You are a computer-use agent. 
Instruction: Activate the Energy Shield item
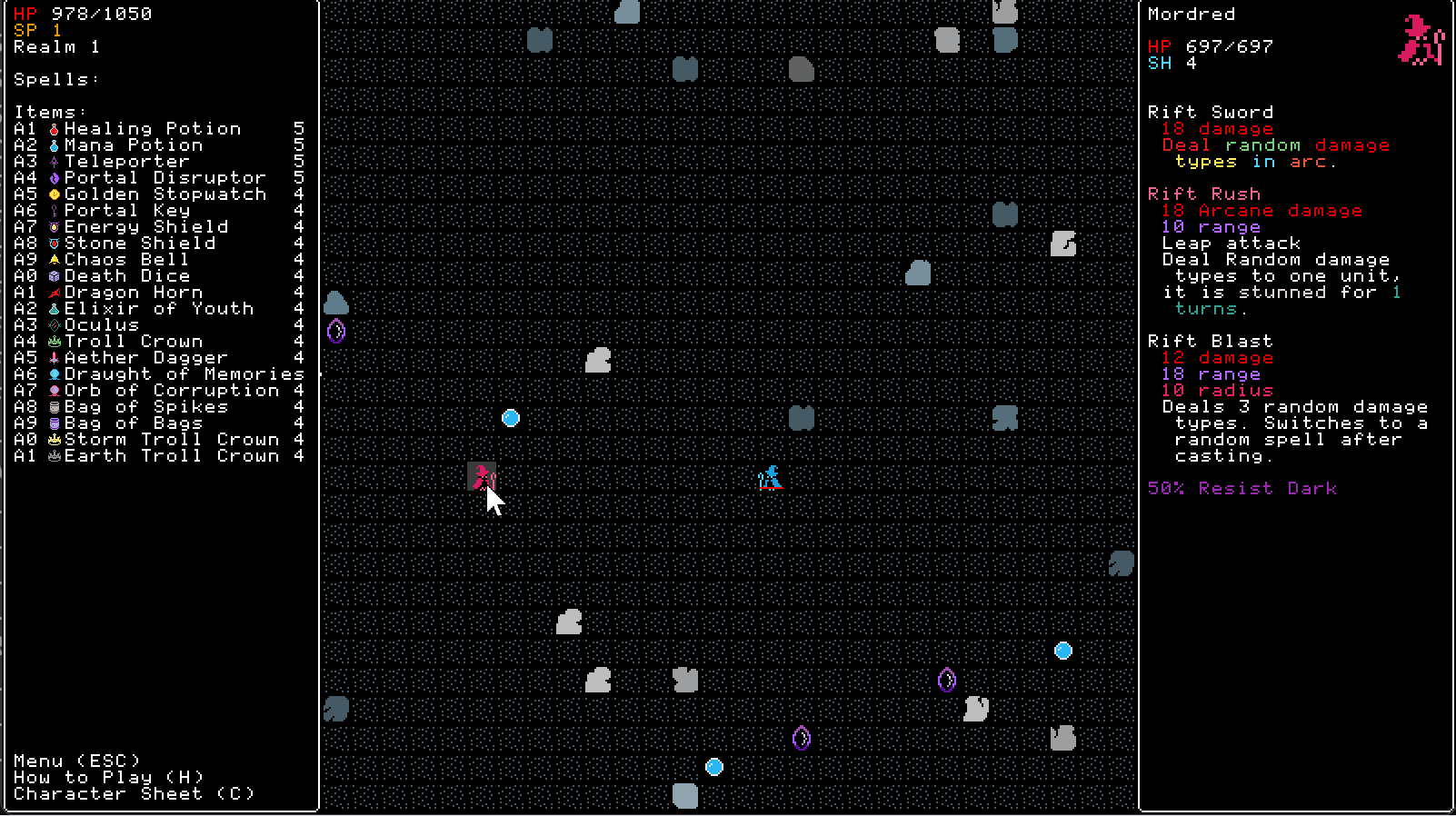tap(145, 227)
